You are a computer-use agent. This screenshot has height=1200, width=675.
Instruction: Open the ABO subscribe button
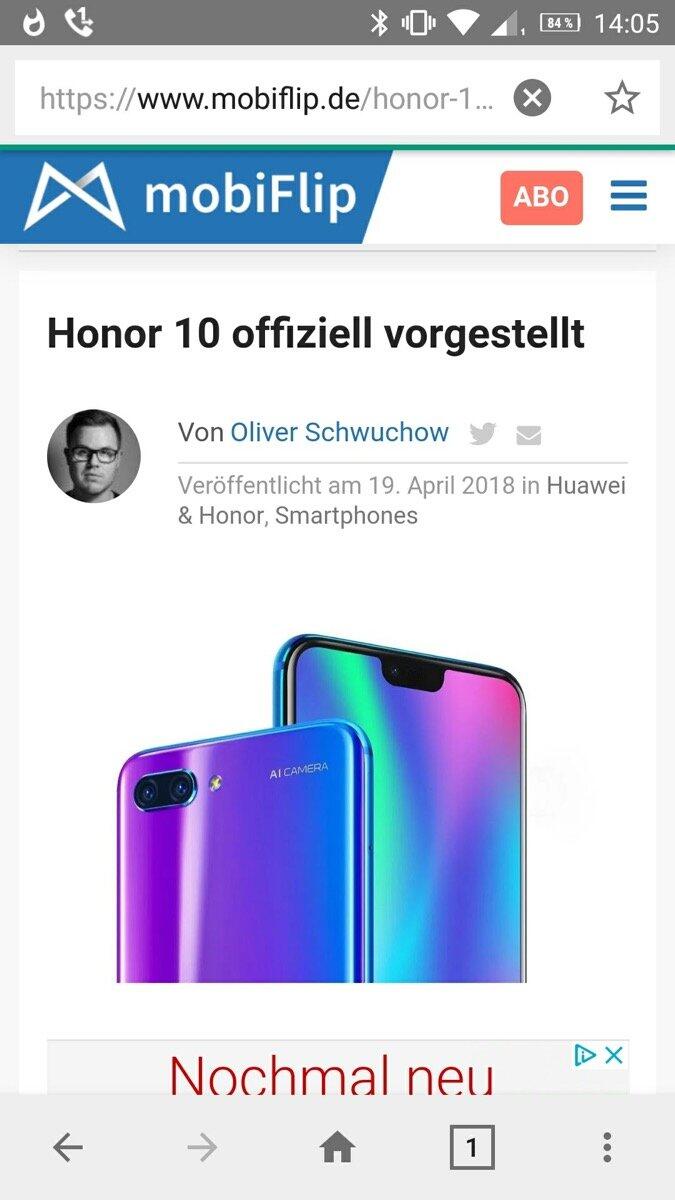tap(541, 197)
